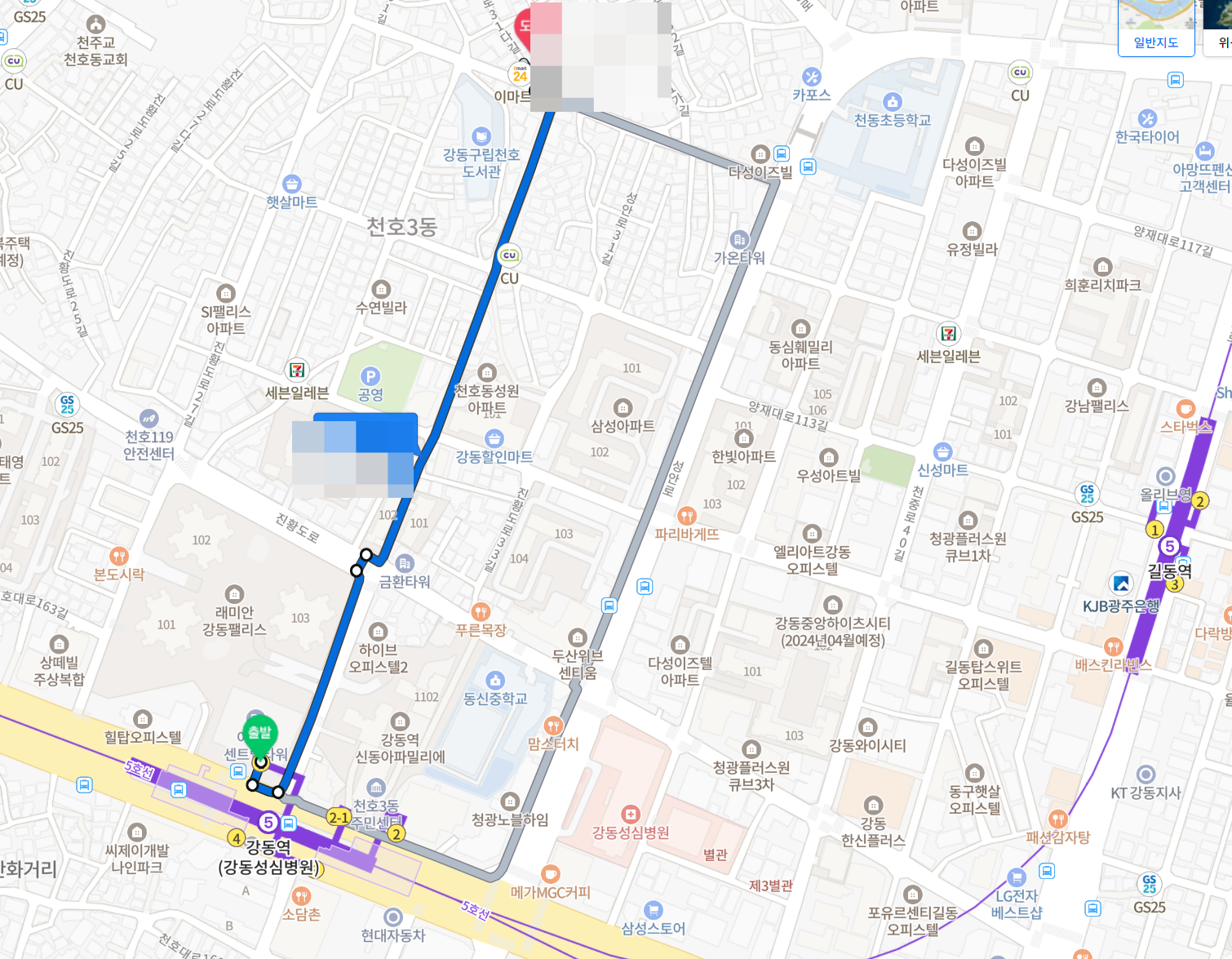Tap the 메가MGC커피 cafe marker

coord(551,875)
